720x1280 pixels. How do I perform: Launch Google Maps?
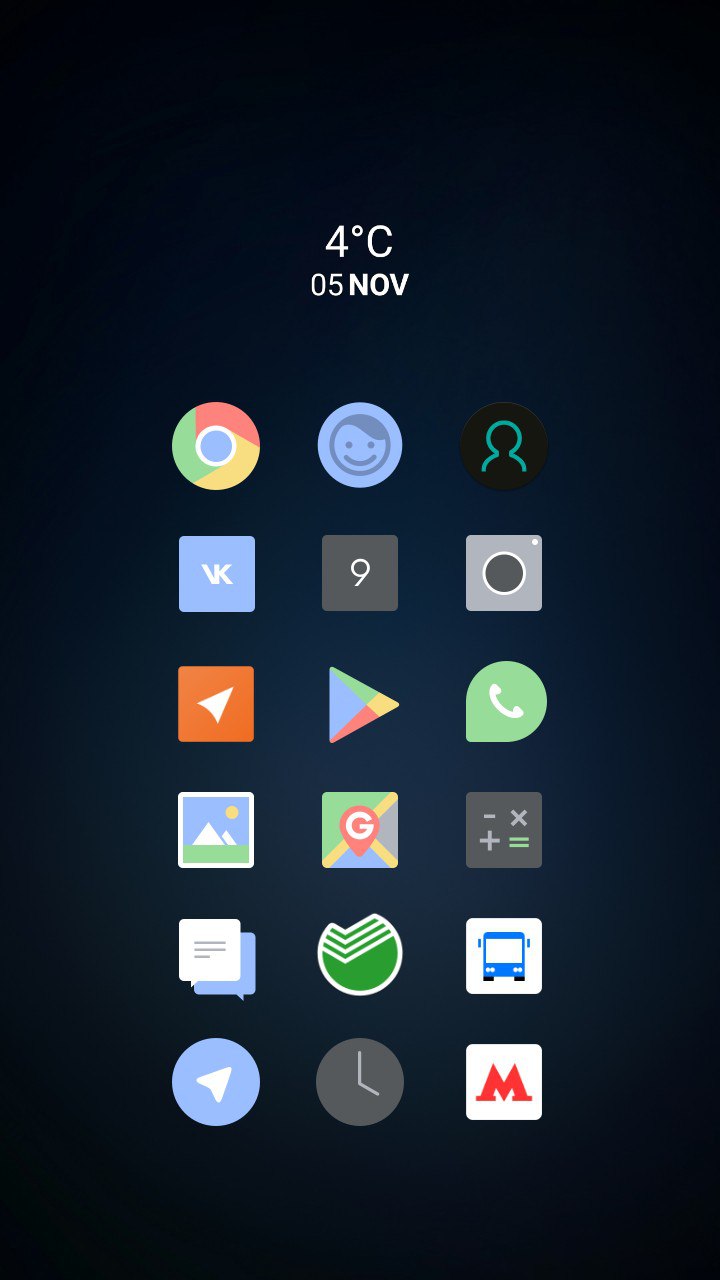click(x=360, y=830)
